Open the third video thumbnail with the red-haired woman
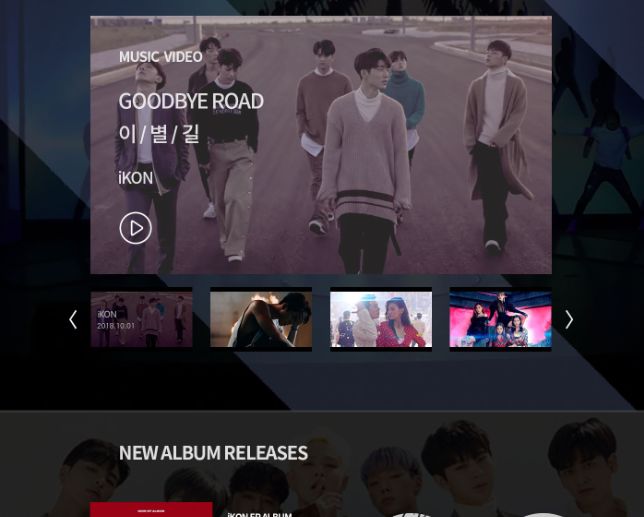644x517 pixels. 381,319
